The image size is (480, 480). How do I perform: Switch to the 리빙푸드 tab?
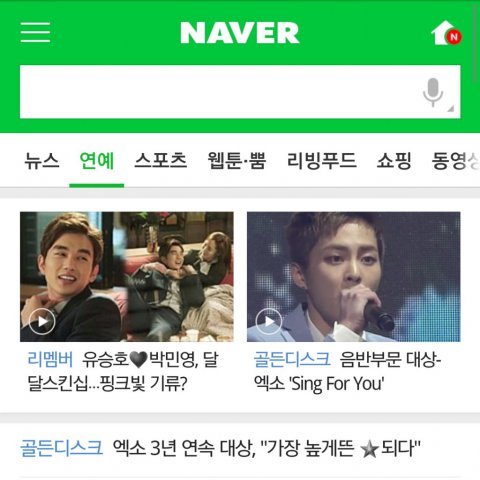[322, 161]
